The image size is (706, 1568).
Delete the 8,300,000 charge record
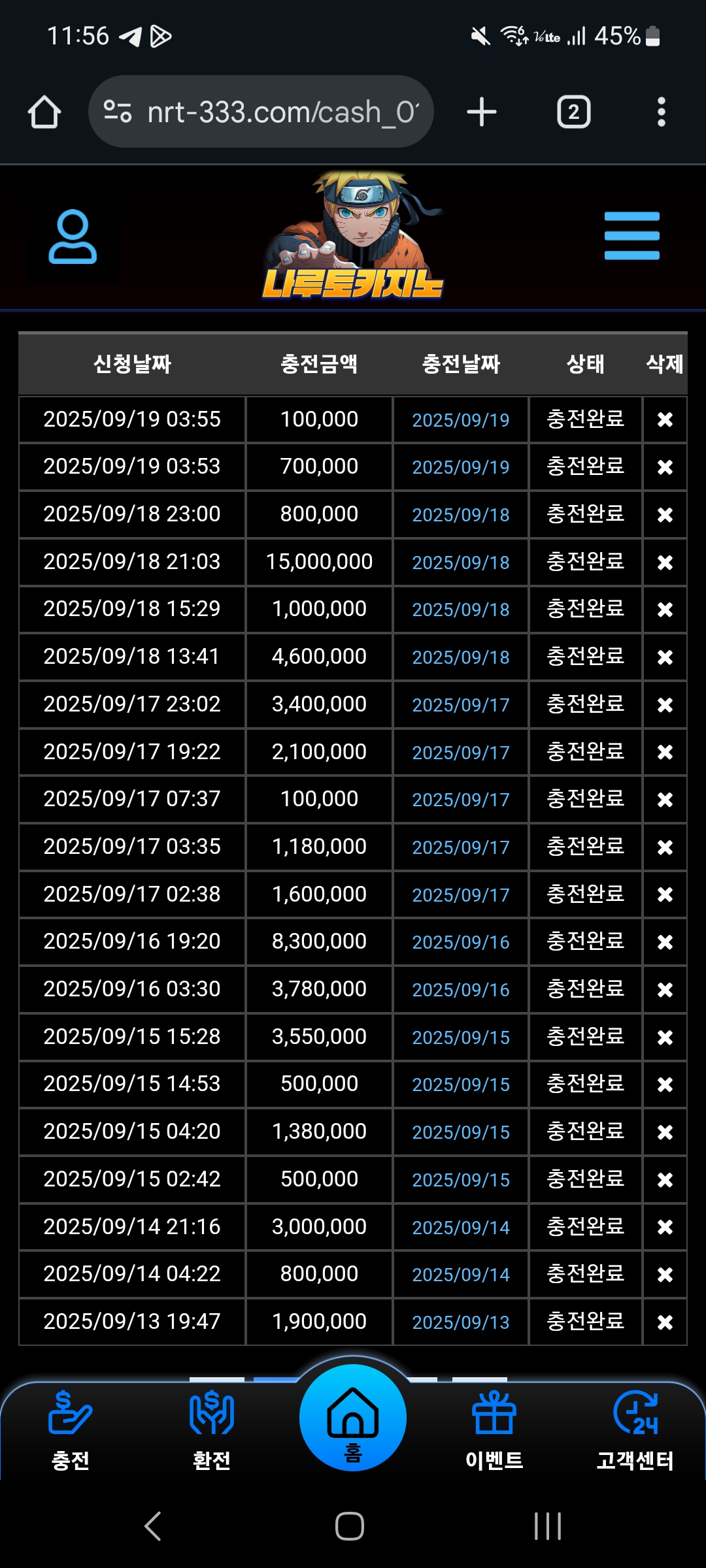pyautogui.click(x=665, y=942)
